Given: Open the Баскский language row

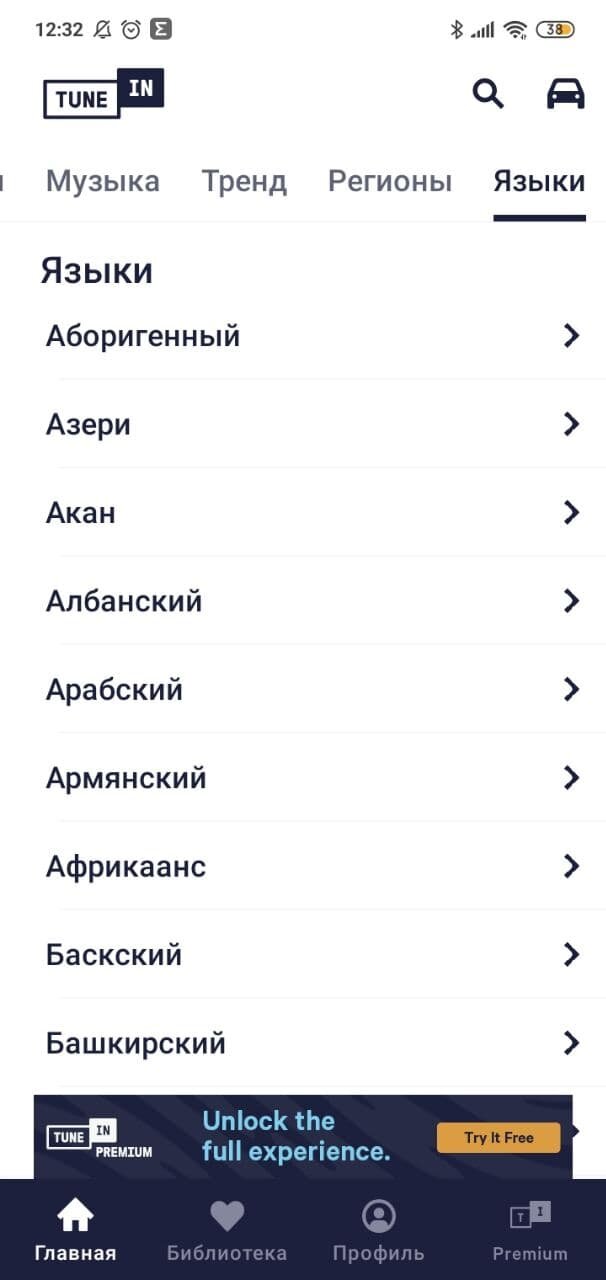Looking at the screenshot, I should coord(303,954).
